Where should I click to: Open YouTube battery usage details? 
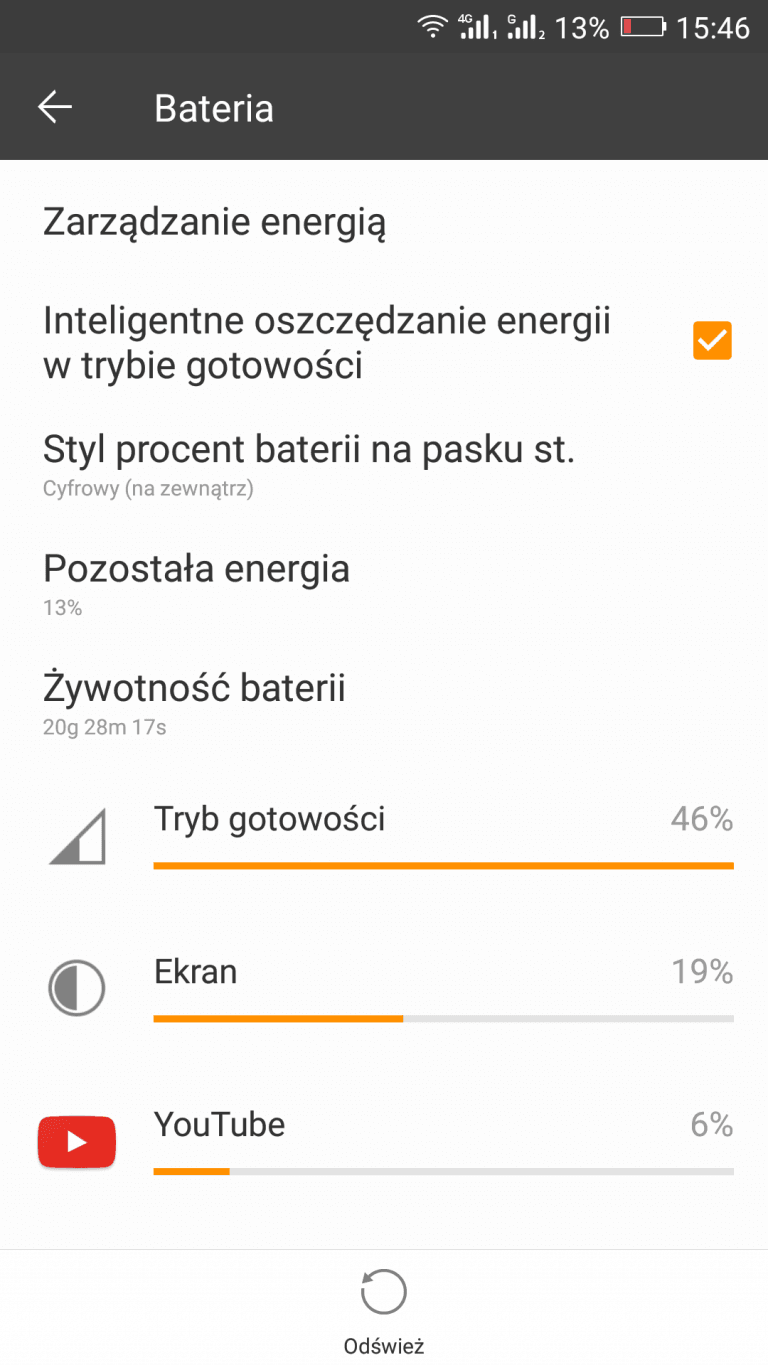coord(384,1141)
